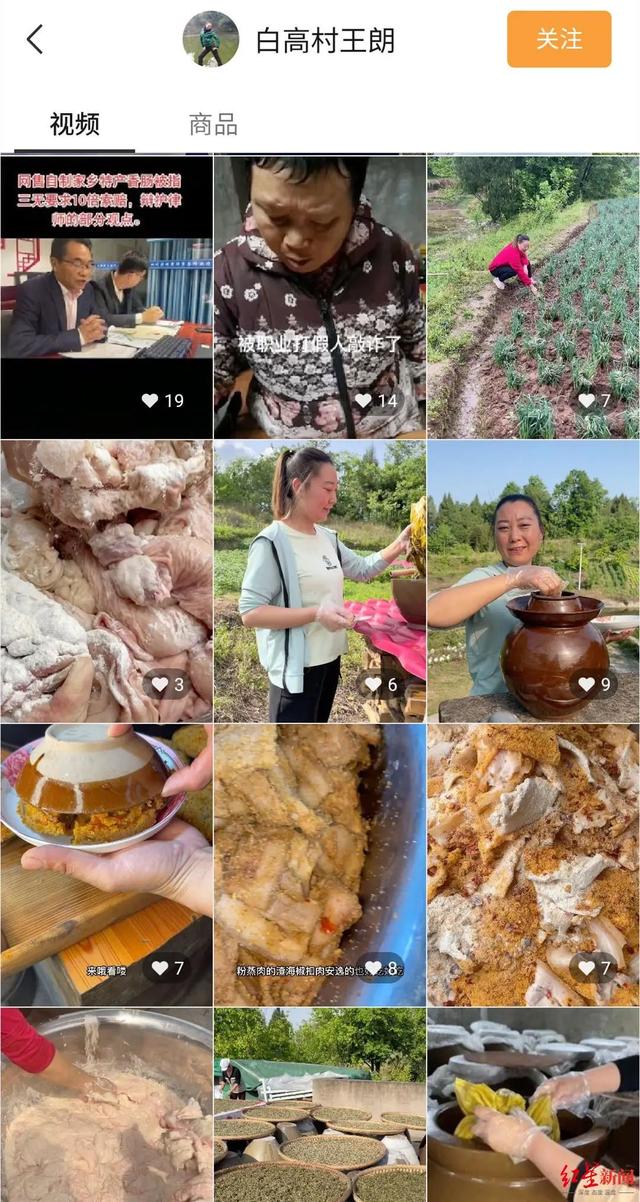640x1202 pixels.
Task: Switch to the 视频 tab
Action: (75, 124)
